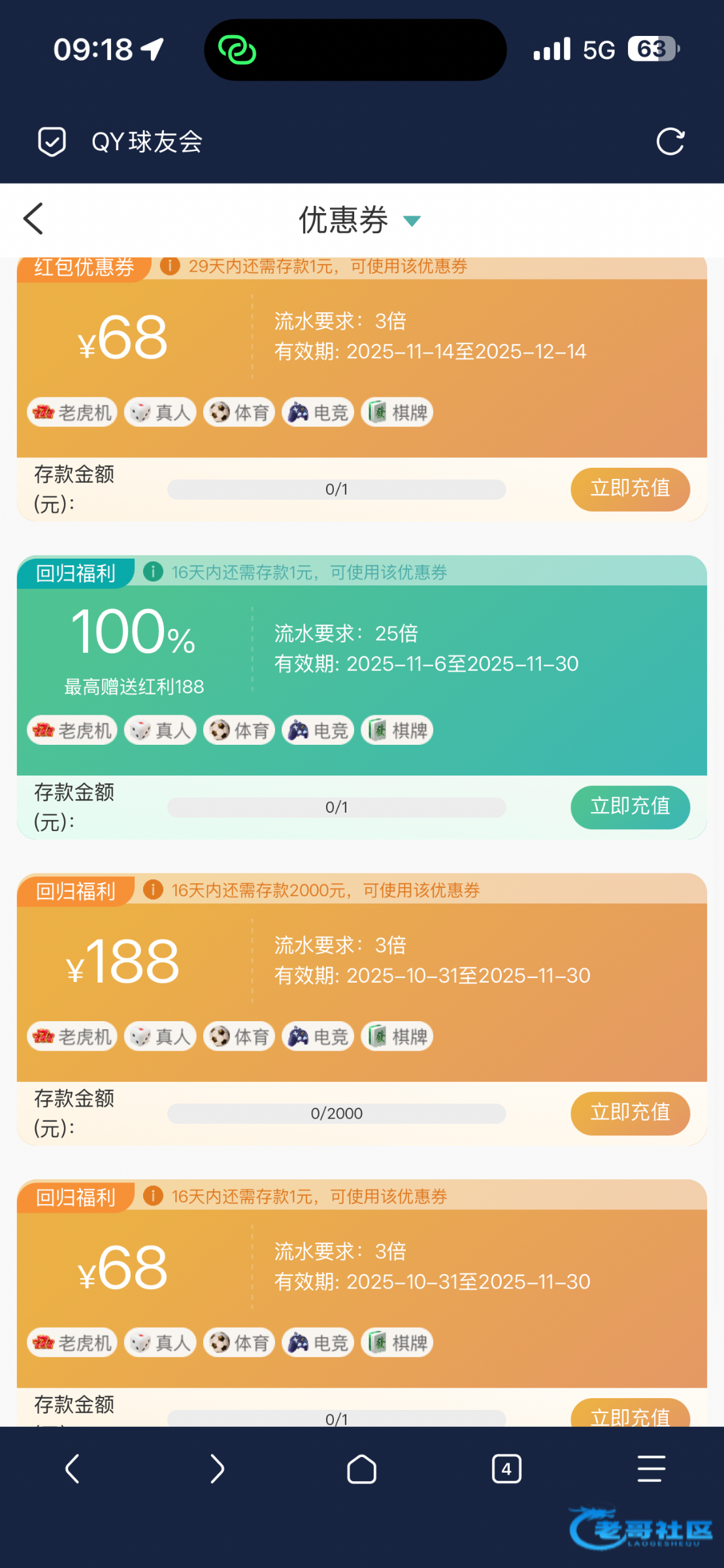The width and height of the screenshot is (724, 1568).
Task: Open the browser tabs switcher
Action: (x=506, y=1469)
